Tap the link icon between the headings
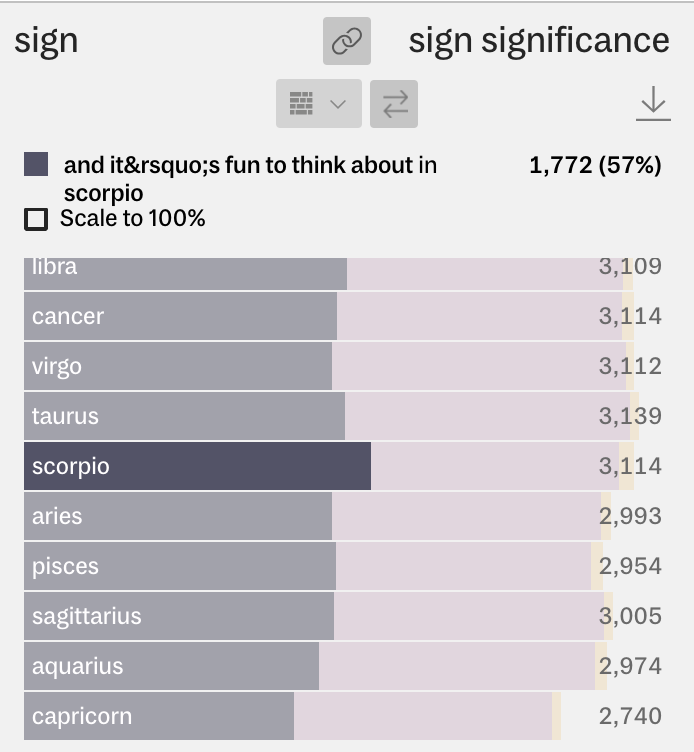This screenshot has height=752, width=694. click(347, 41)
